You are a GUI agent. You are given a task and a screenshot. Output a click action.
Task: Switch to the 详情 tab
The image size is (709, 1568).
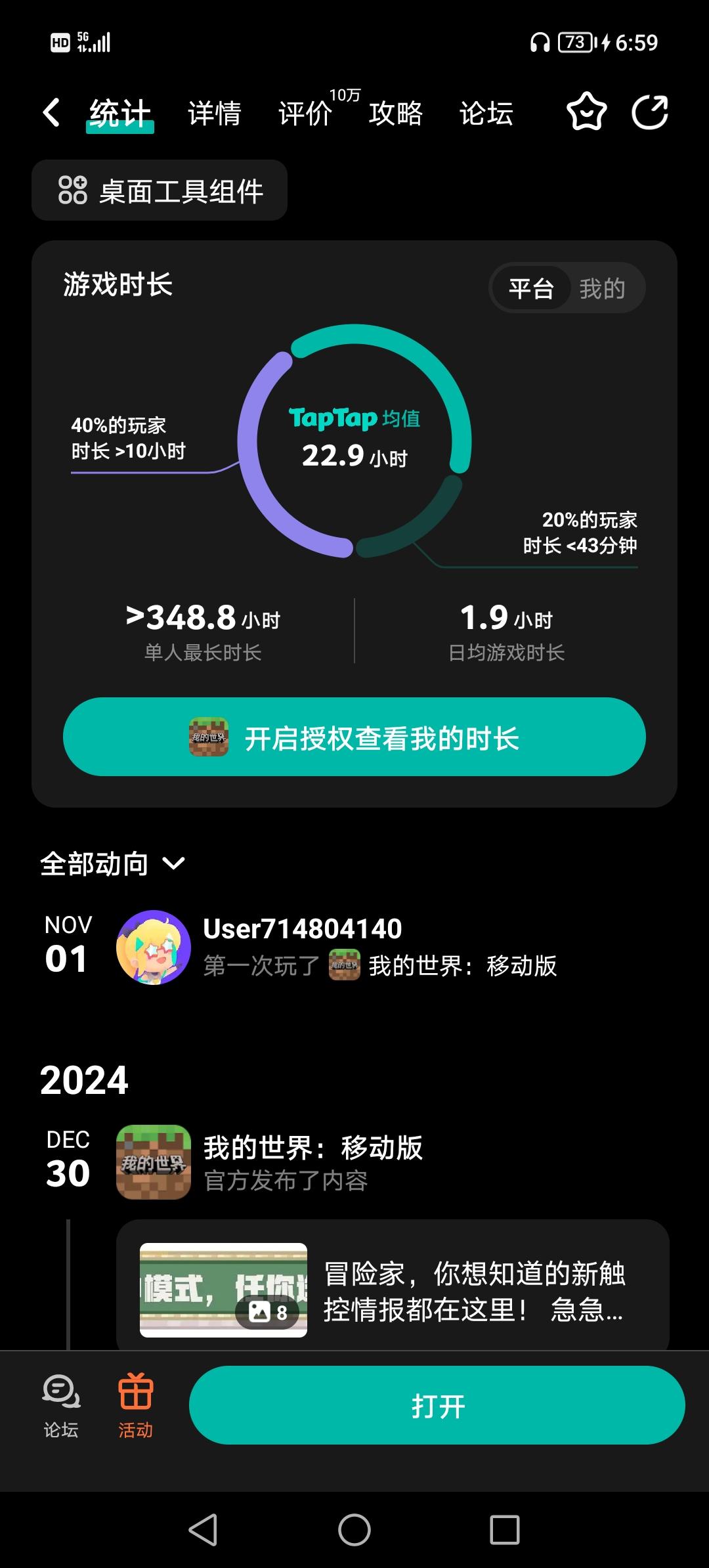[x=213, y=113]
